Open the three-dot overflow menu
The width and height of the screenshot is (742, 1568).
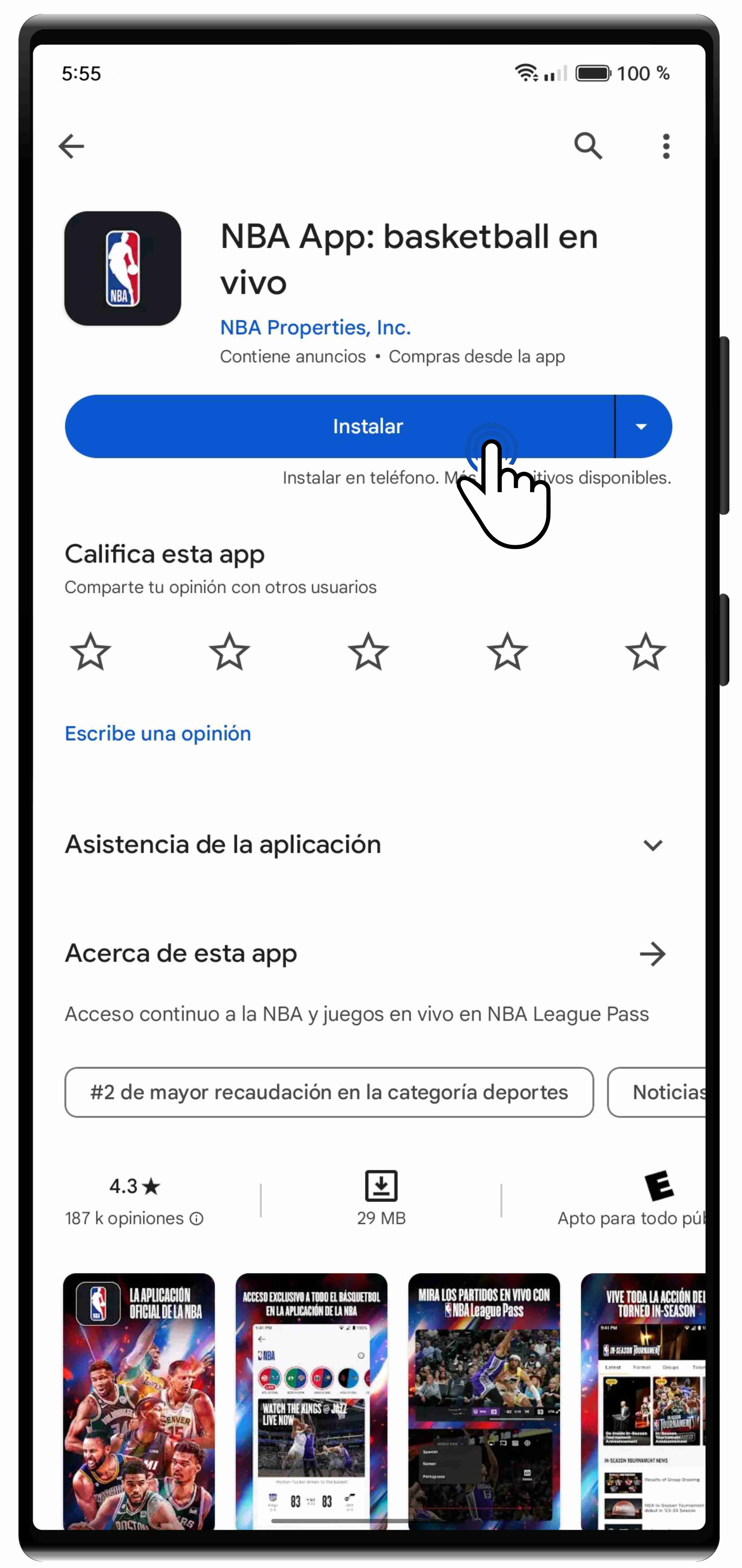click(x=665, y=146)
